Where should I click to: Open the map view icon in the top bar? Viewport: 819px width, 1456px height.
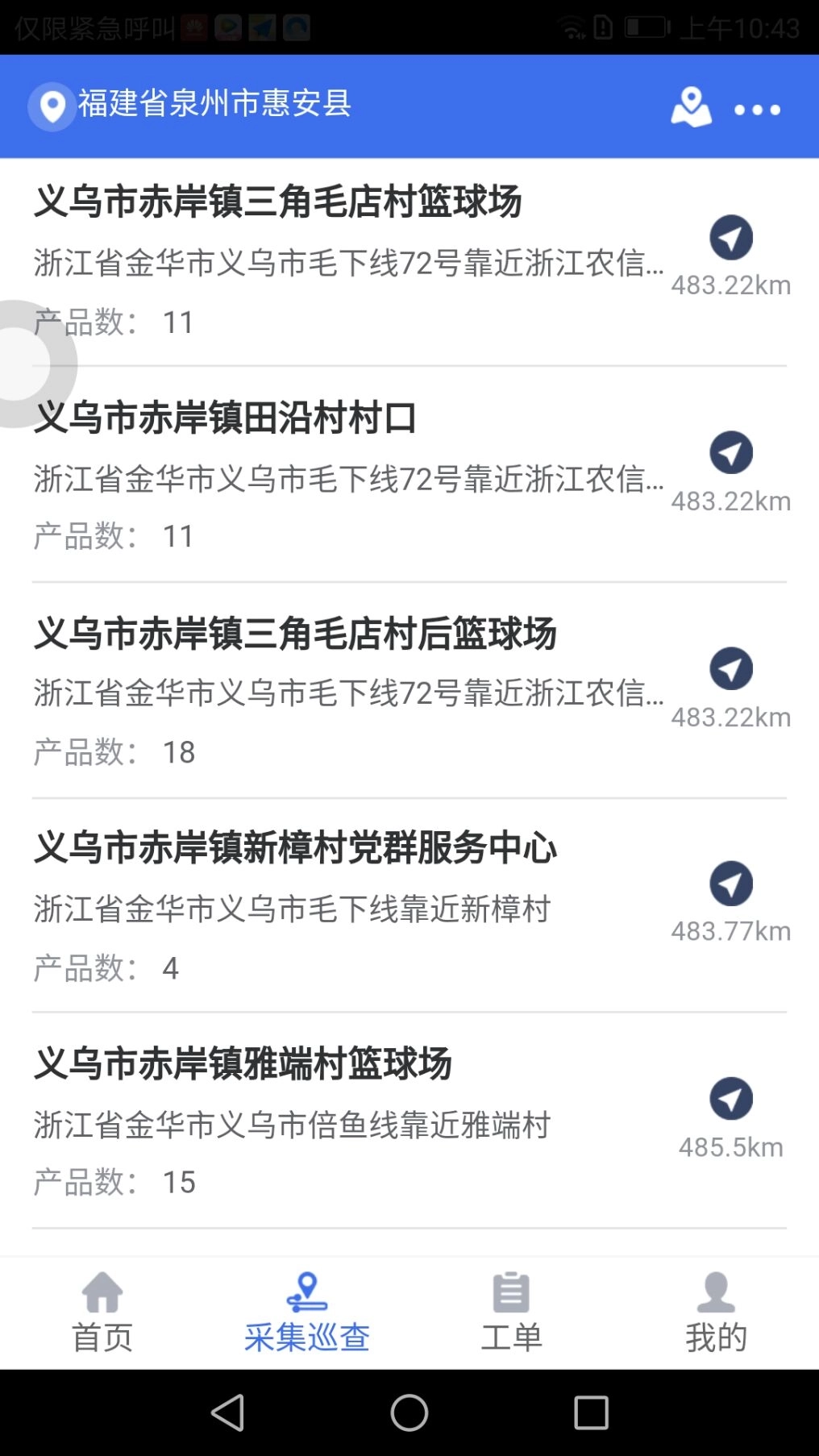coord(690,107)
